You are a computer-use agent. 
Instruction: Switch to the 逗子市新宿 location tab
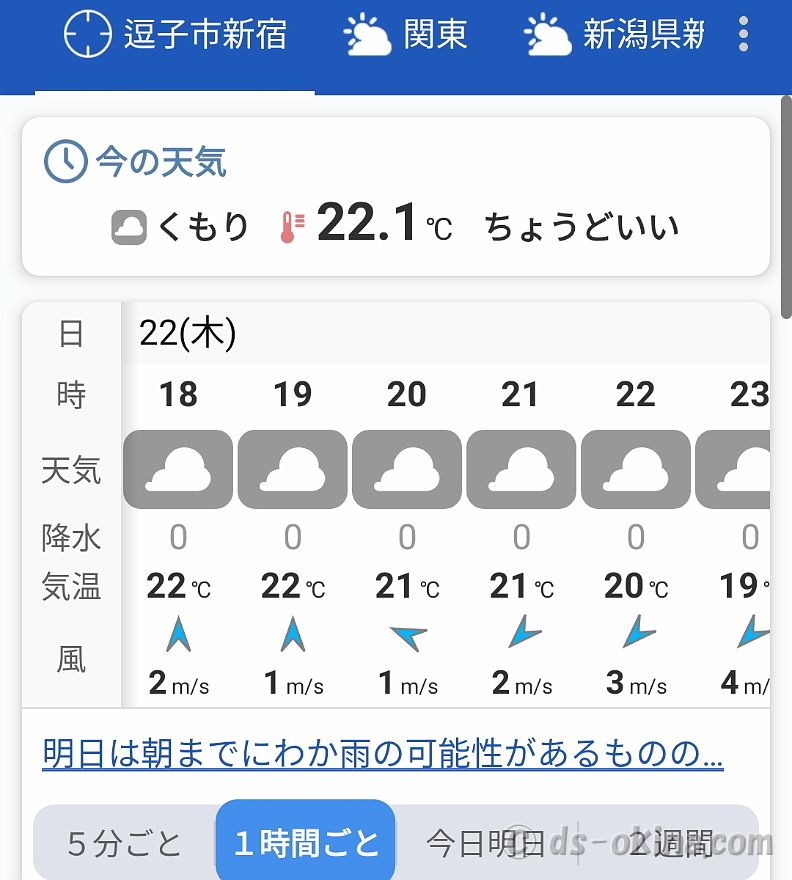point(176,36)
